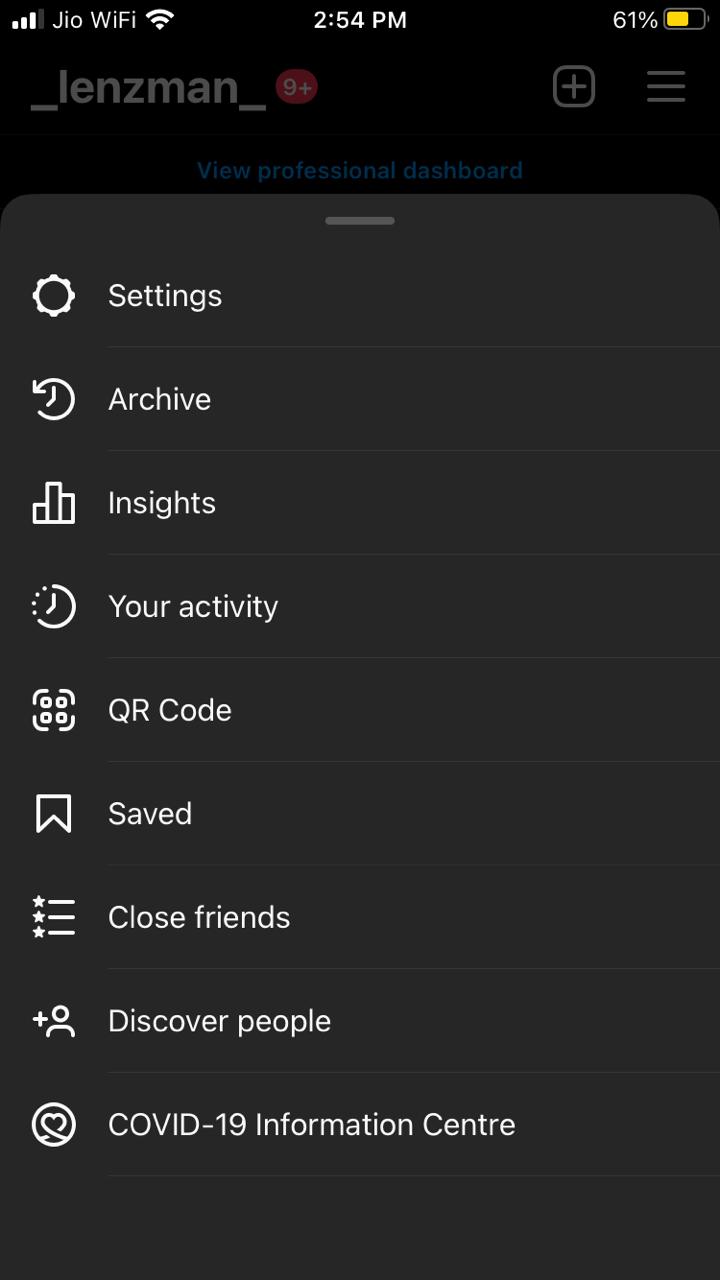This screenshot has height=1280, width=720.
Task: Tap the _lenzman_ account name
Action: tap(149, 87)
